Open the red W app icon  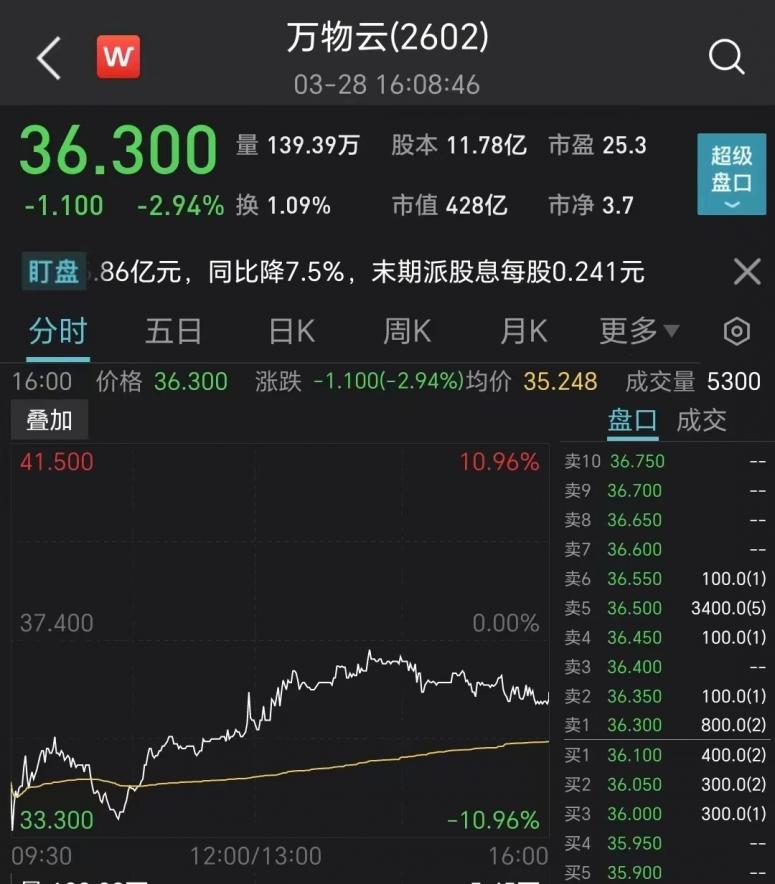(118, 57)
